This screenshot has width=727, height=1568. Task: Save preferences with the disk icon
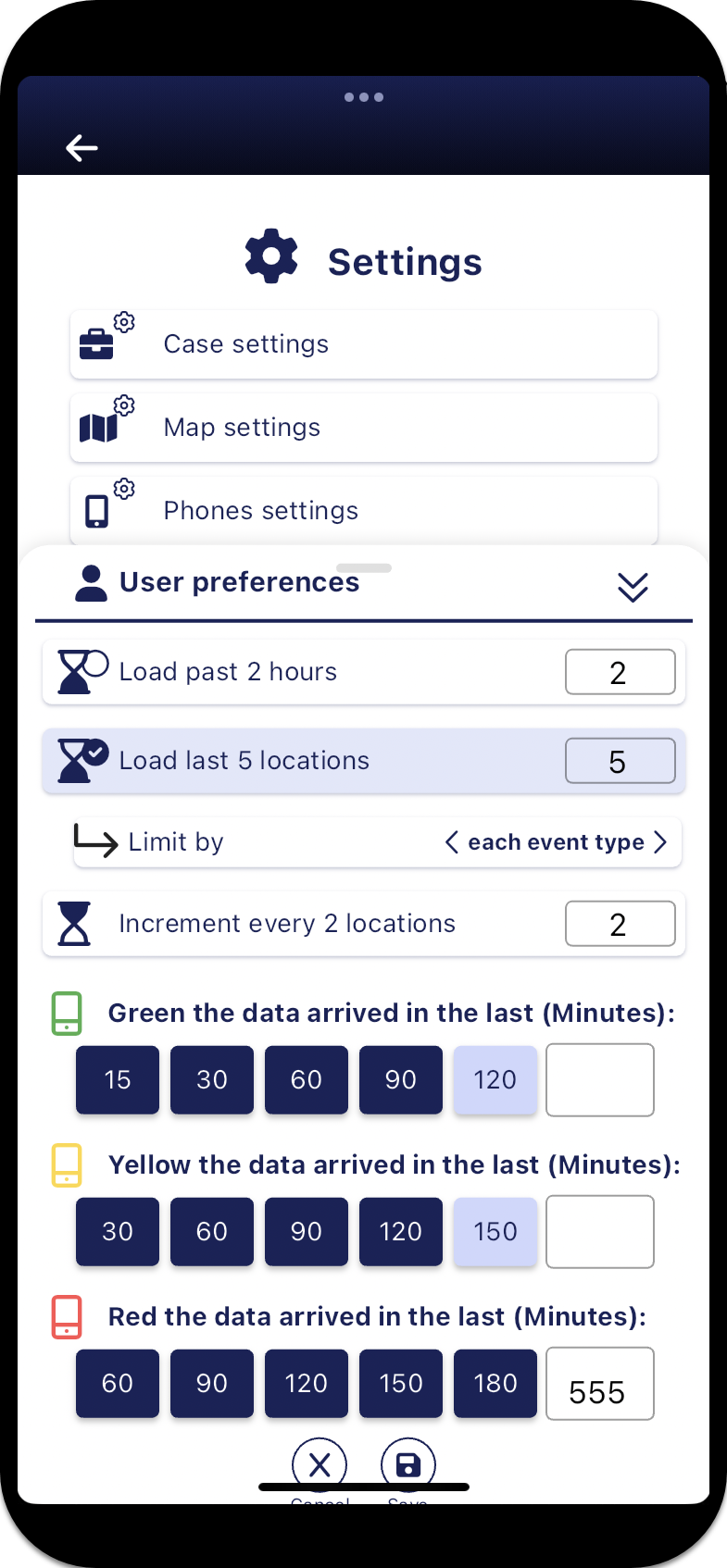click(x=408, y=1464)
